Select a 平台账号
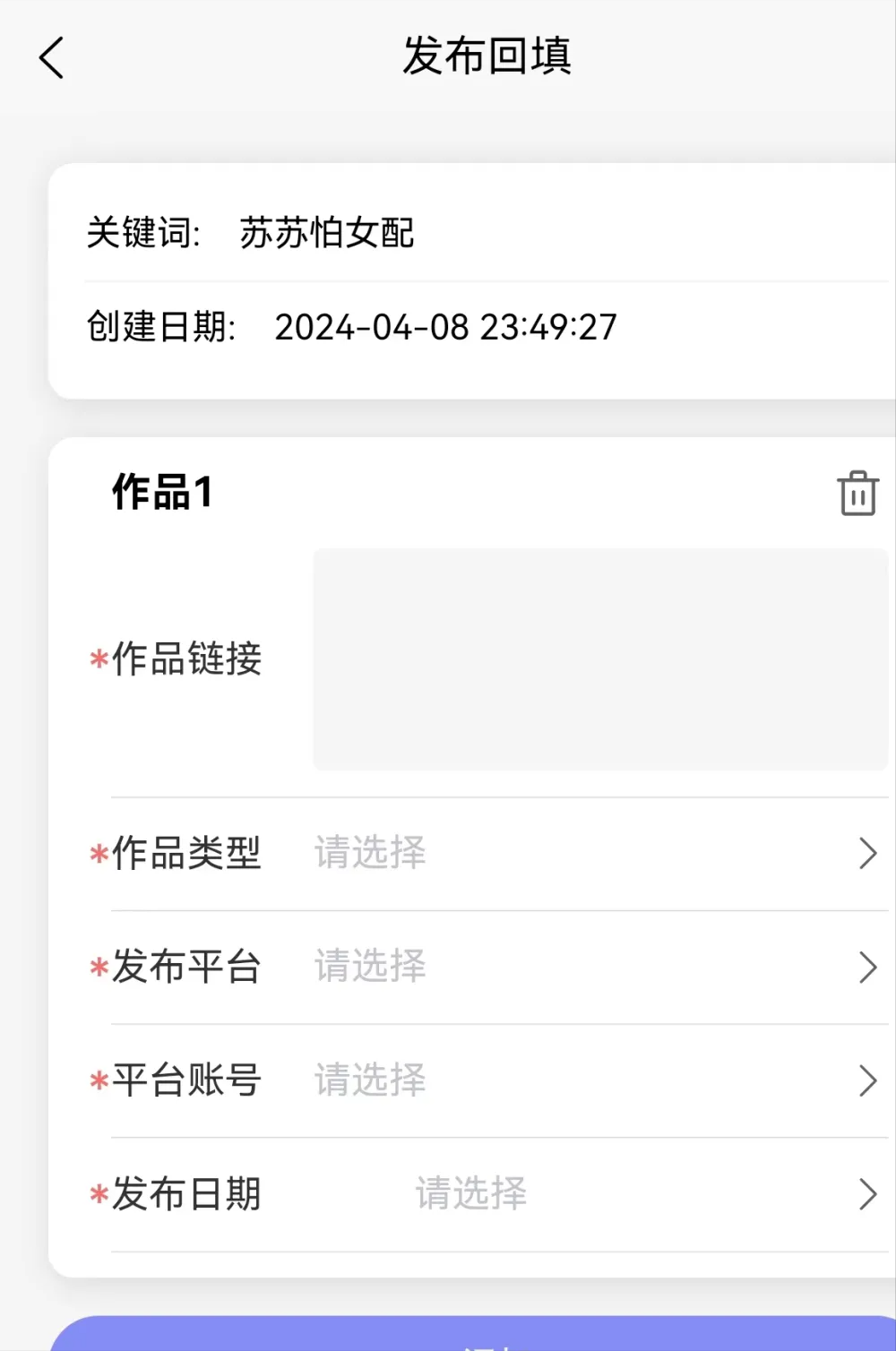Image resolution: width=896 pixels, height=1351 pixels. [591, 1080]
